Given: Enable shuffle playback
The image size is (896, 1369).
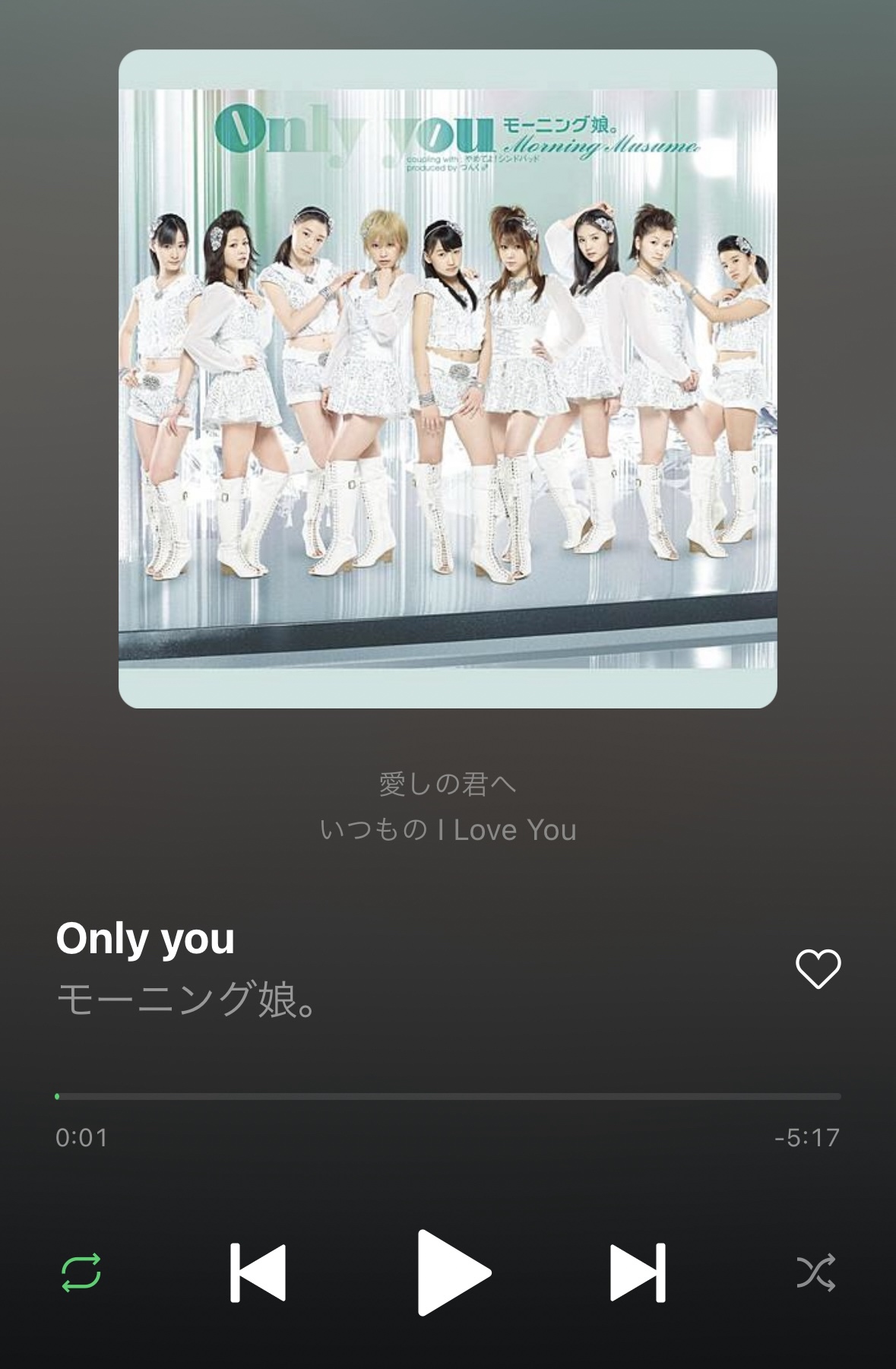Looking at the screenshot, I should coord(815,1272).
